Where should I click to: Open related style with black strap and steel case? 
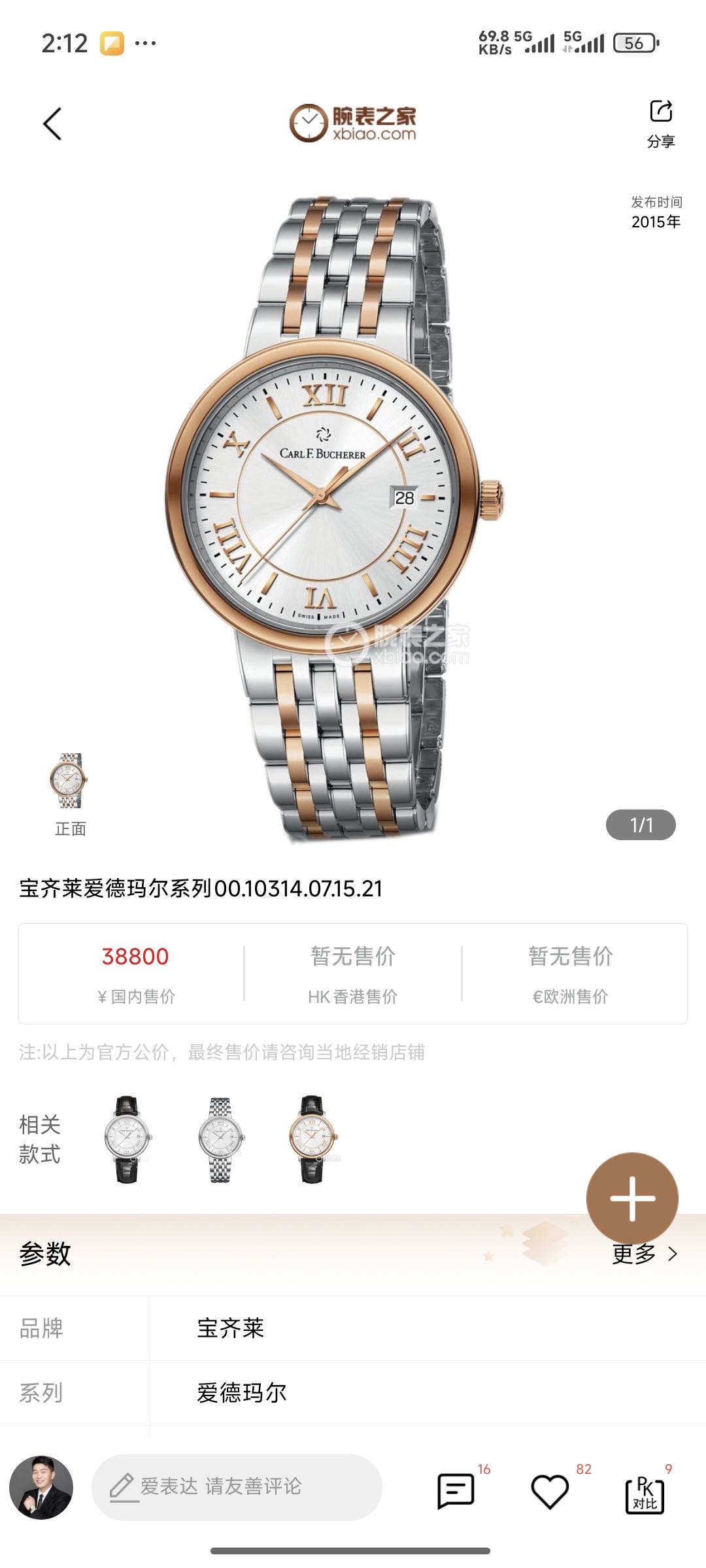coord(127,1139)
